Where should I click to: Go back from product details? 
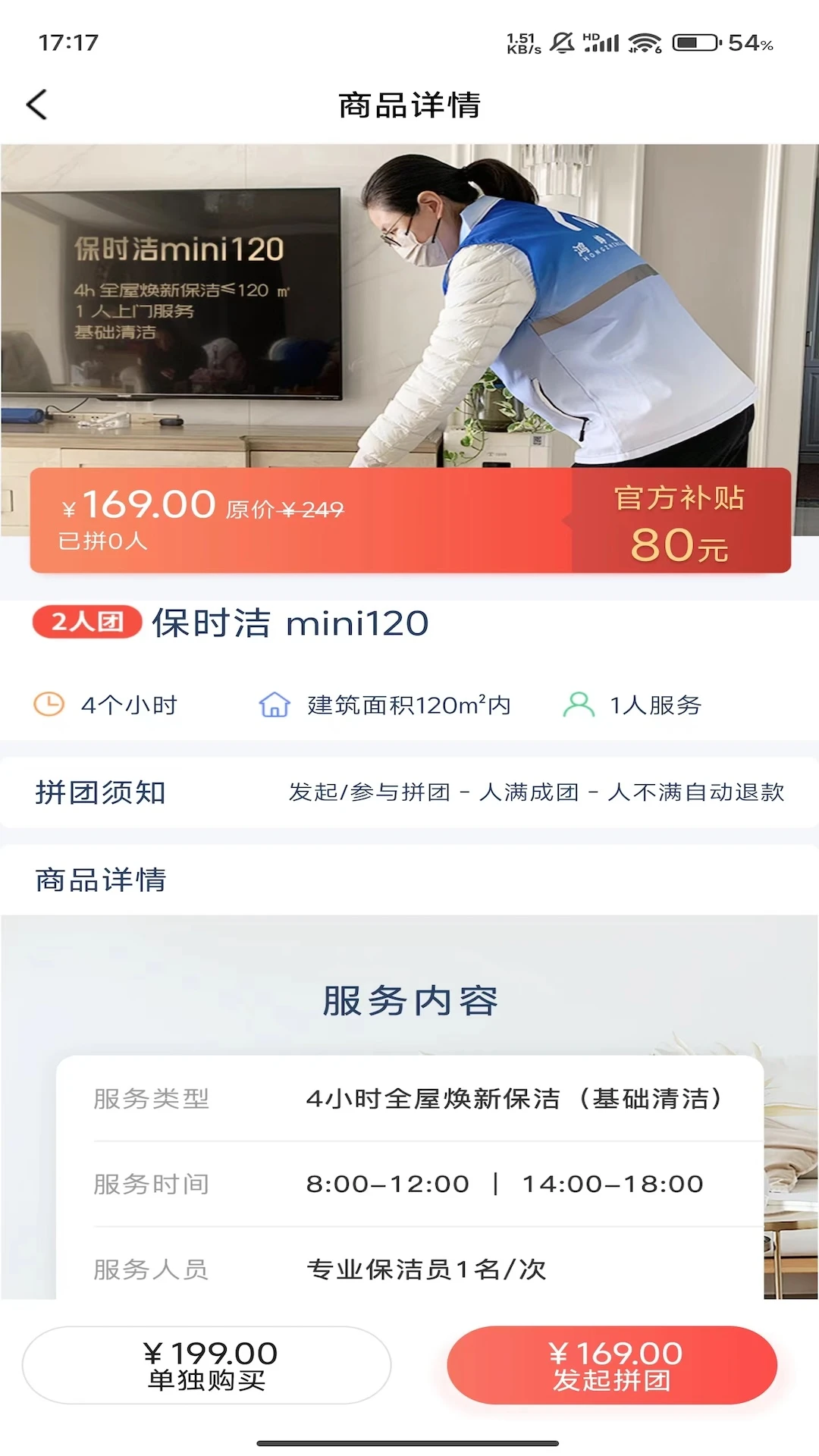click(x=36, y=105)
